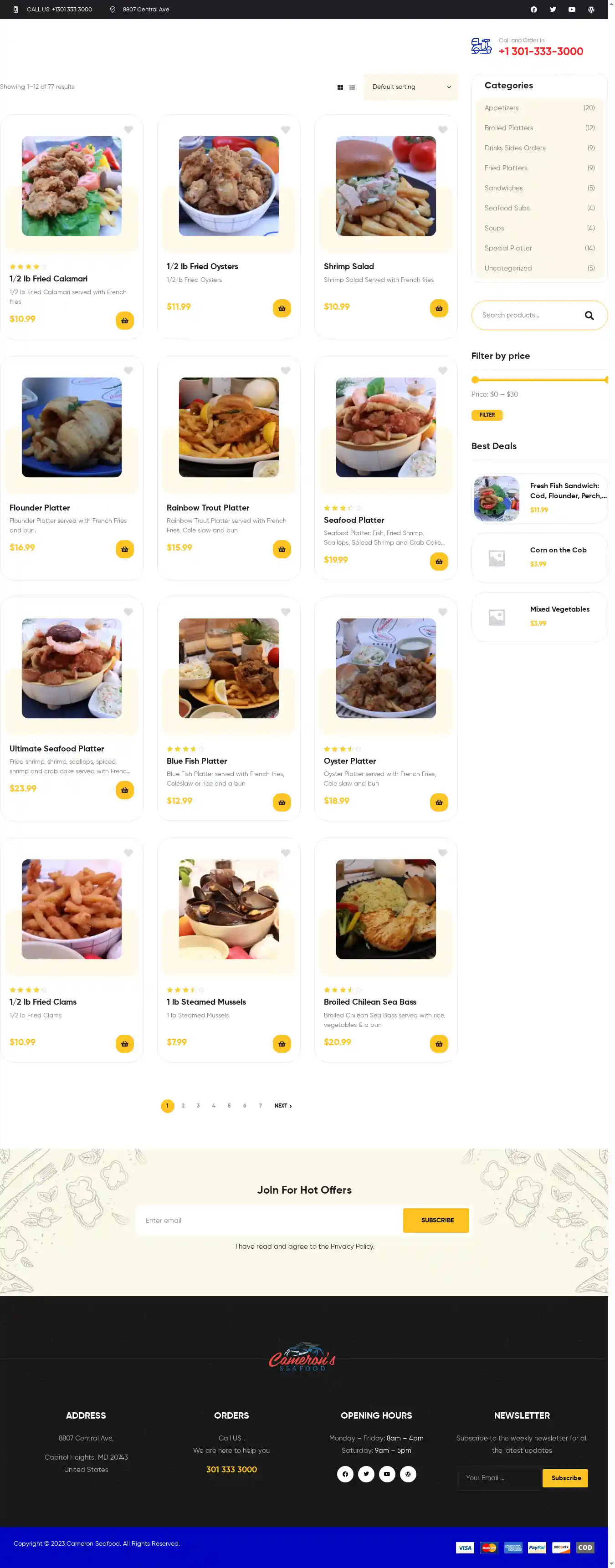Open the Soups category
The height and width of the screenshot is (1568, 615).
[494, 228]
